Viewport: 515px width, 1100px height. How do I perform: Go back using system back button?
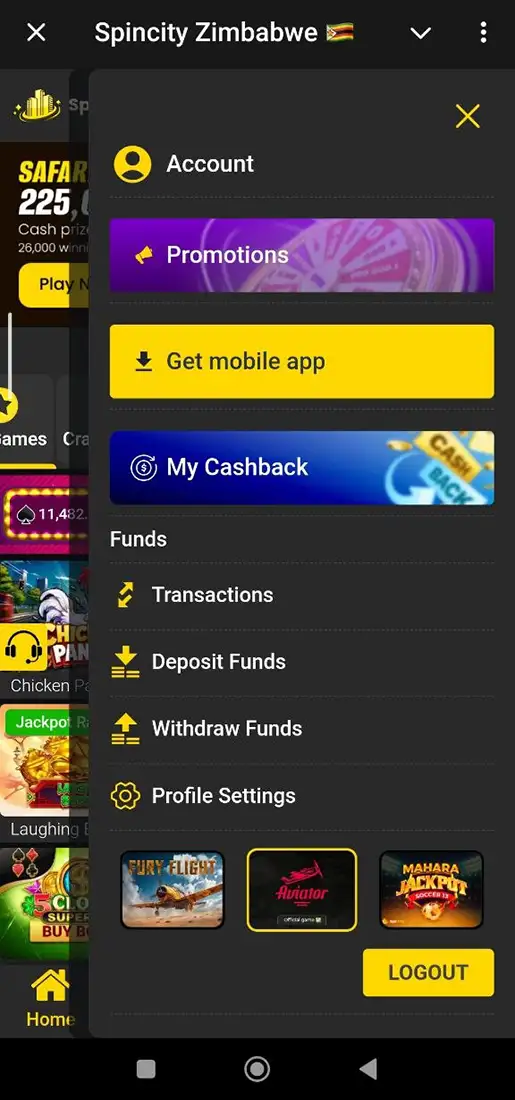[x=368, y=1068]
